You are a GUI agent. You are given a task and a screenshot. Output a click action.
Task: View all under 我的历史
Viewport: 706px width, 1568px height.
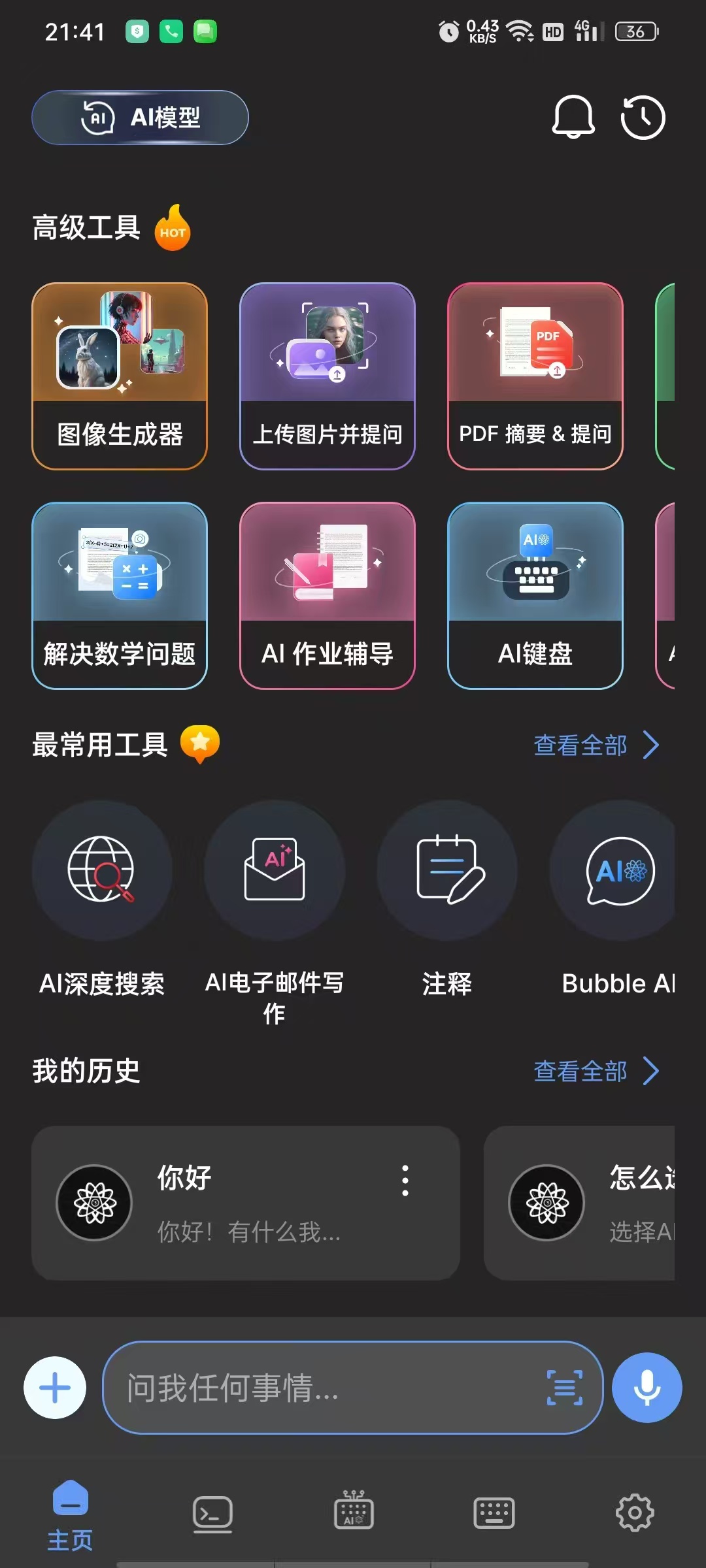click(x=596, y=1071)
